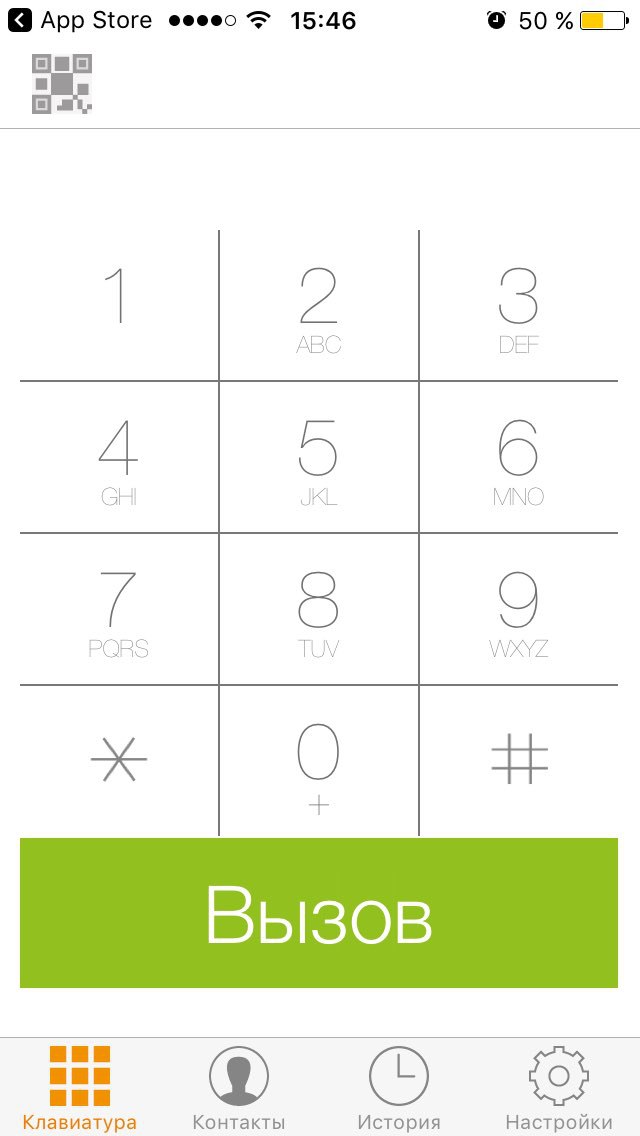Go to the Настройки tab
The height and width of the screenshot is (1136, 640).
tap(559, 1088)
